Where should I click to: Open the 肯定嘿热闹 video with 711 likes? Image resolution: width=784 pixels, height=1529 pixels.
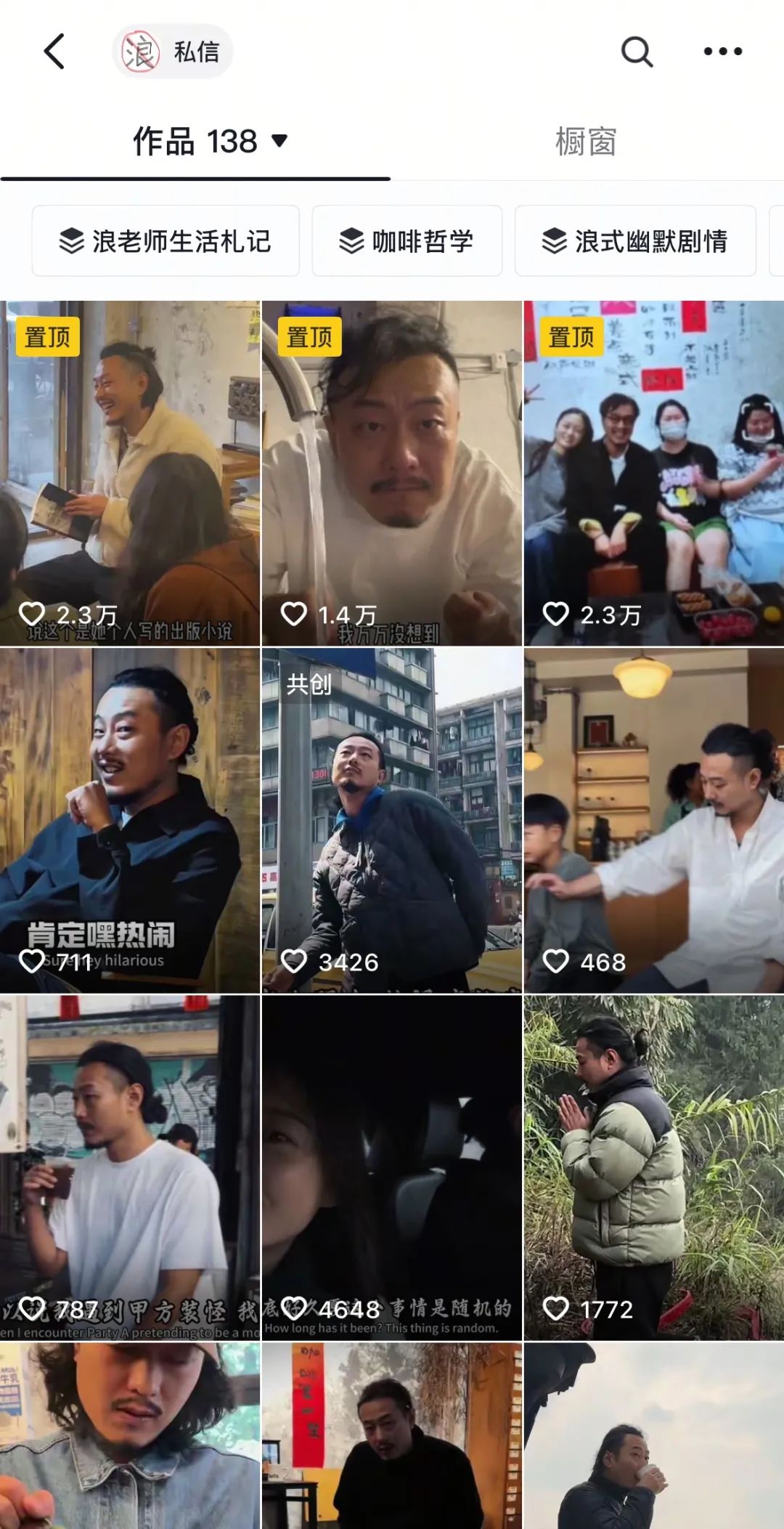(x=130, y=819)
